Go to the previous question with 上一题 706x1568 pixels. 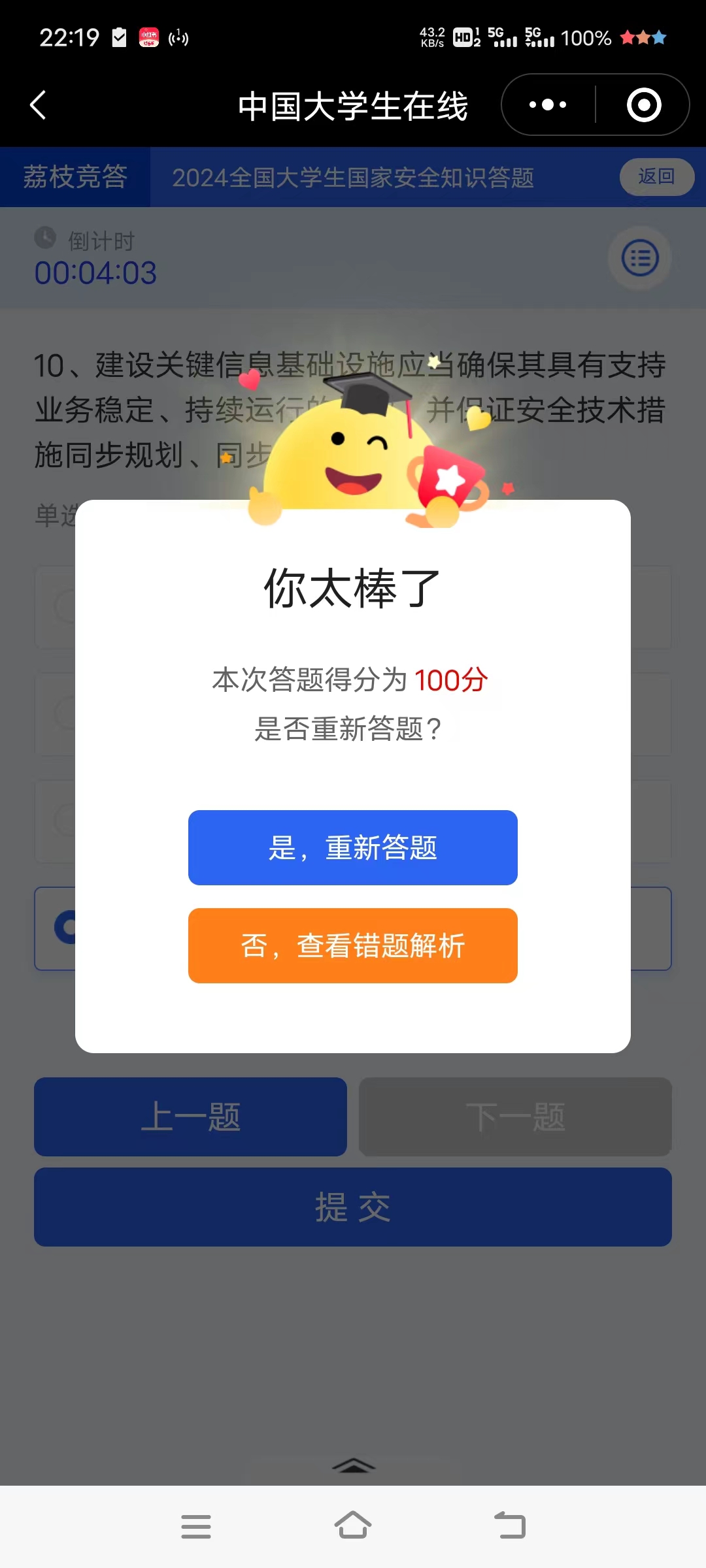[x=190, y=1117]
